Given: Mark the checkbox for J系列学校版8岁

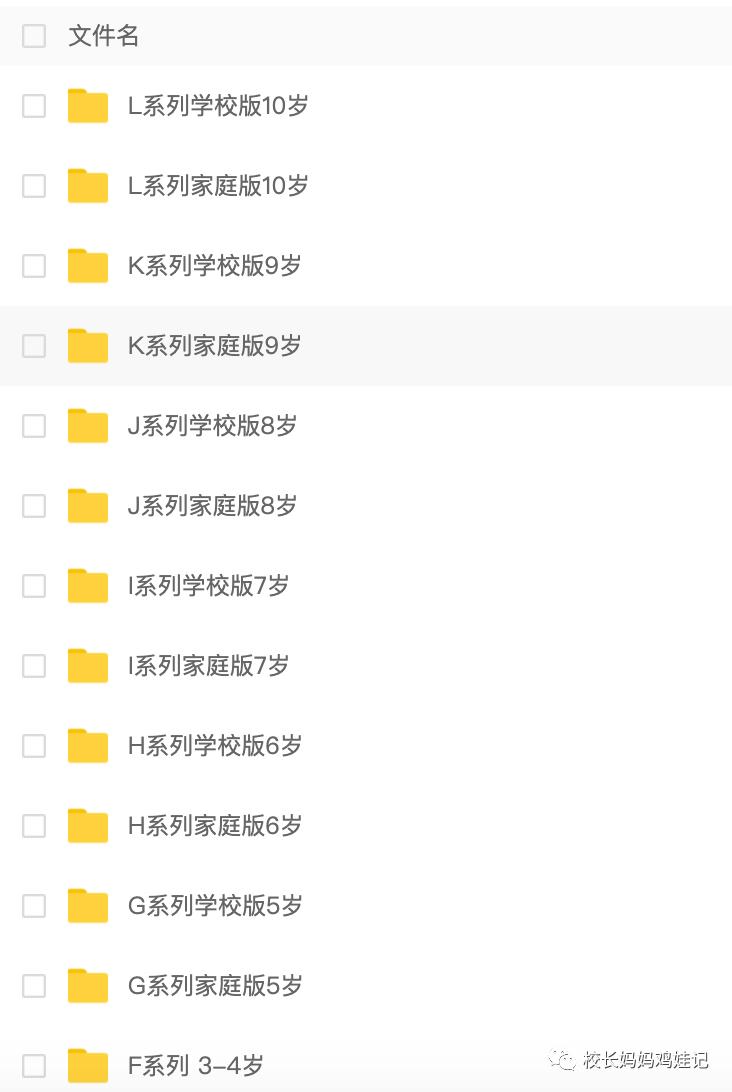Looking at the screenshot, I should tap(34, 426).
